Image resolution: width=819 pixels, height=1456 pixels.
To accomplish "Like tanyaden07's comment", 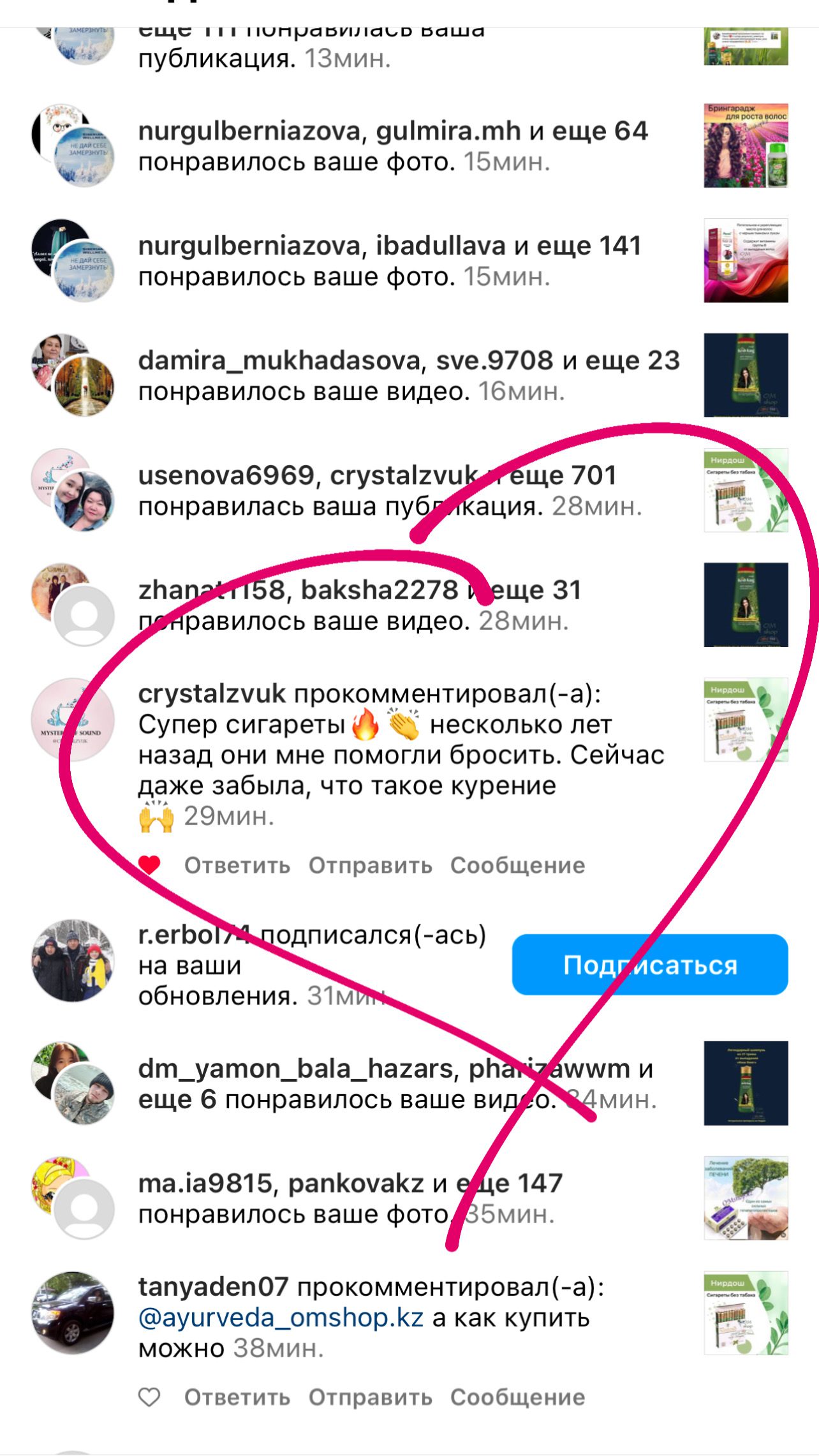I will 149,1397.
